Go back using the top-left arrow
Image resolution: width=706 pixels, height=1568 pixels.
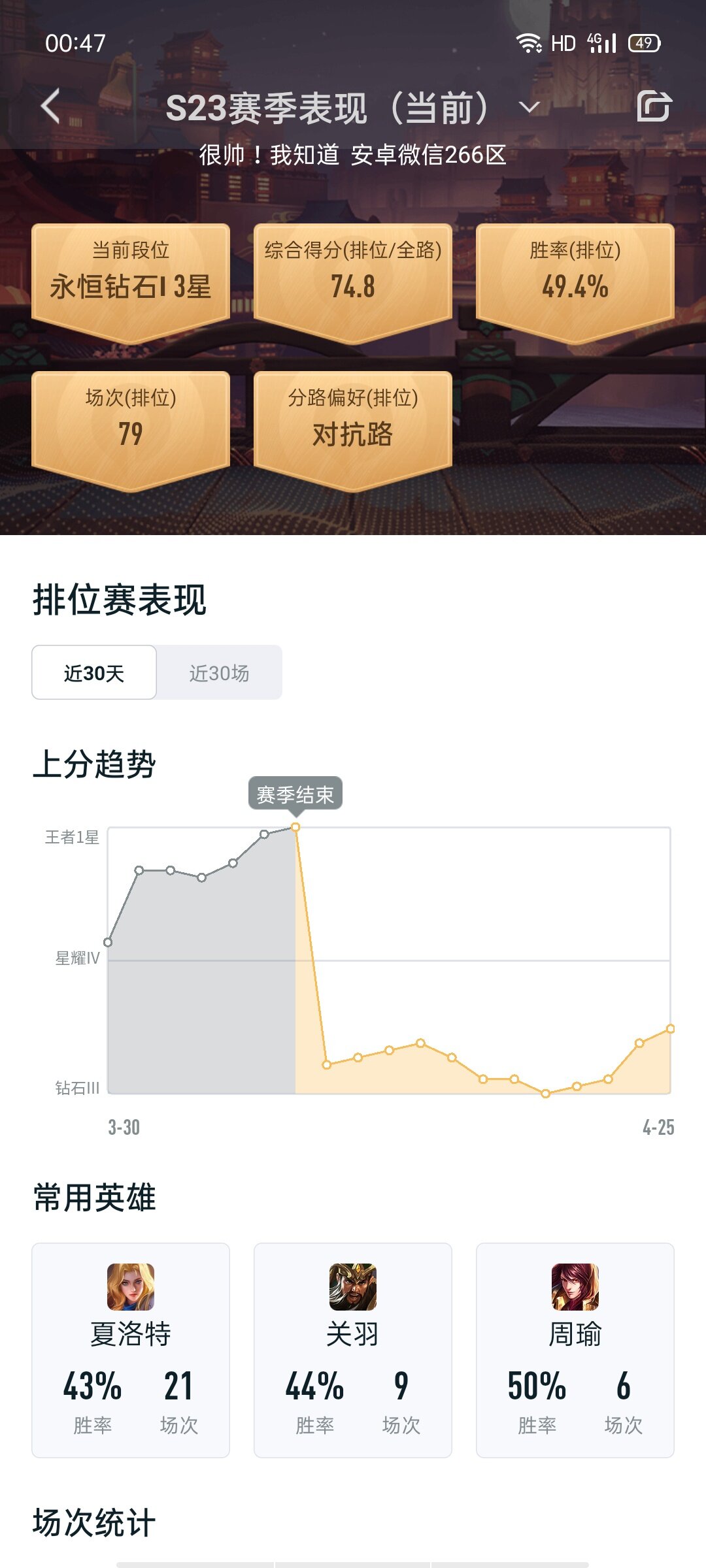[x=51, y=106]
